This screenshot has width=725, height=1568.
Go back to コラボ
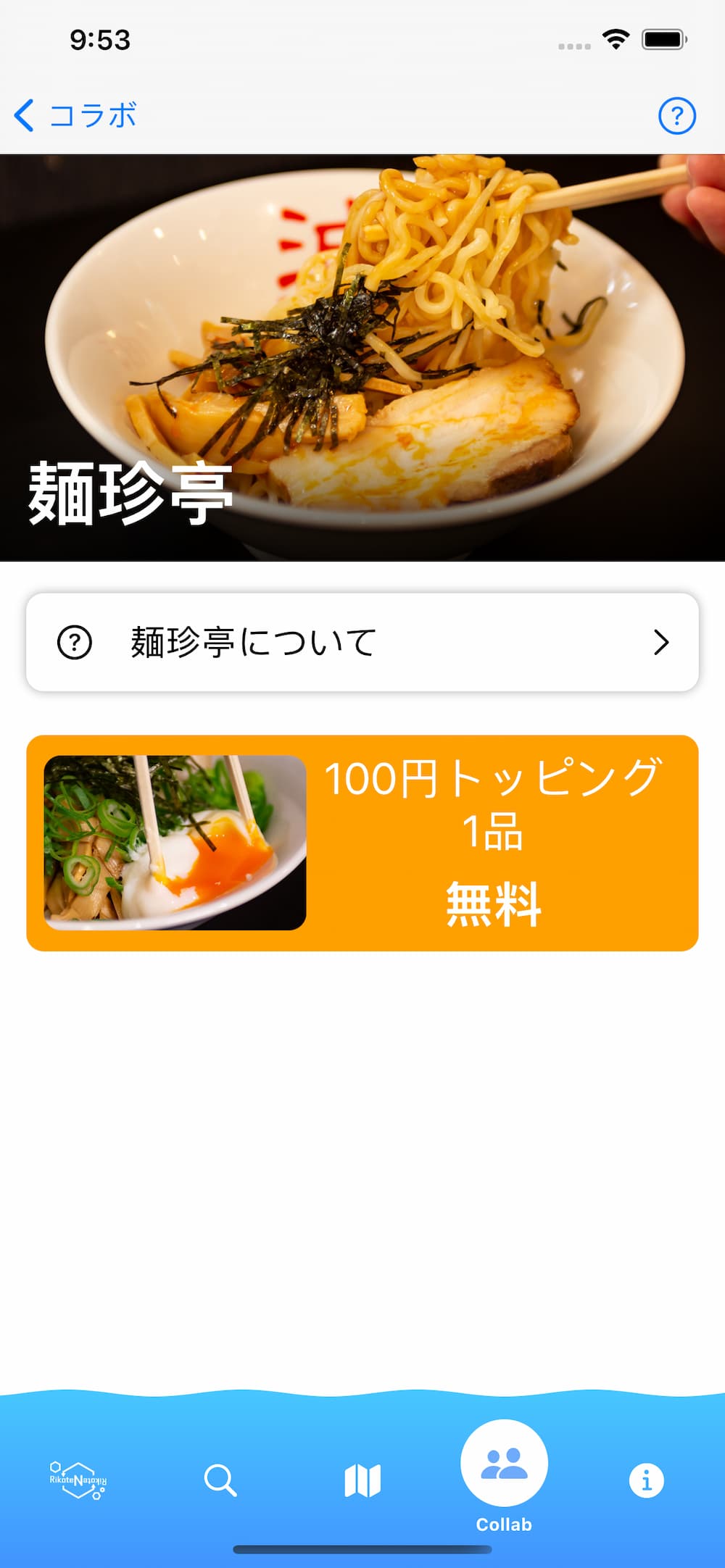coord(75,116)
